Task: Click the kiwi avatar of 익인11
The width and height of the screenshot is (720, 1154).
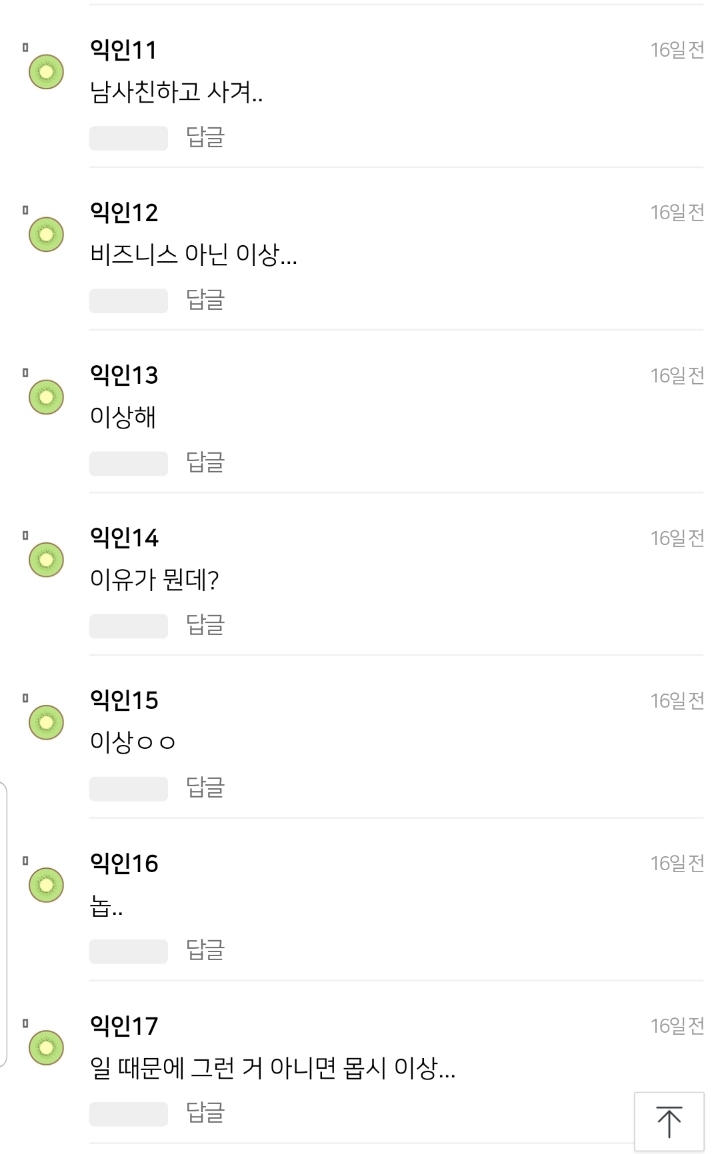Action: 45,71
